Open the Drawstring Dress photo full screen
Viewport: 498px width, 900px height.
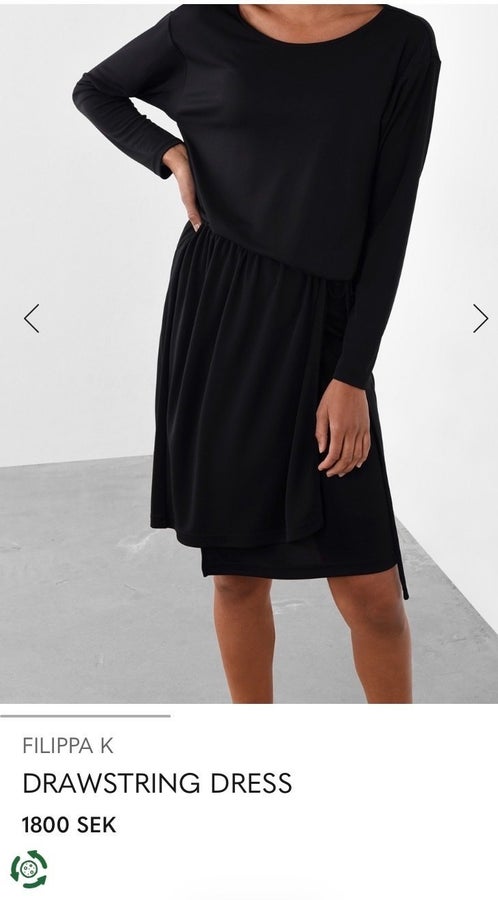click(x=249, y=354)
